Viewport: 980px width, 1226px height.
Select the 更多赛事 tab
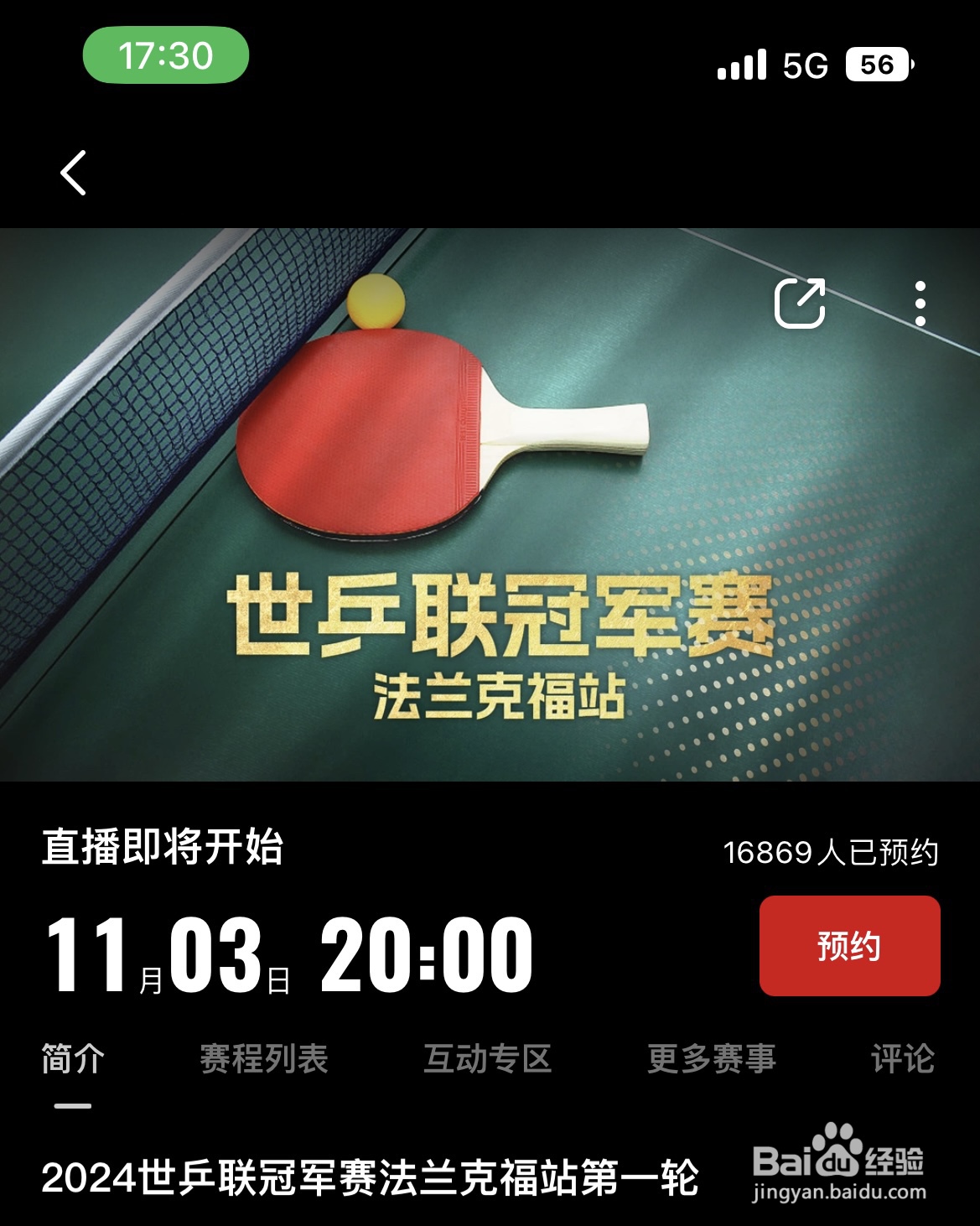(x=710, y=1059)
